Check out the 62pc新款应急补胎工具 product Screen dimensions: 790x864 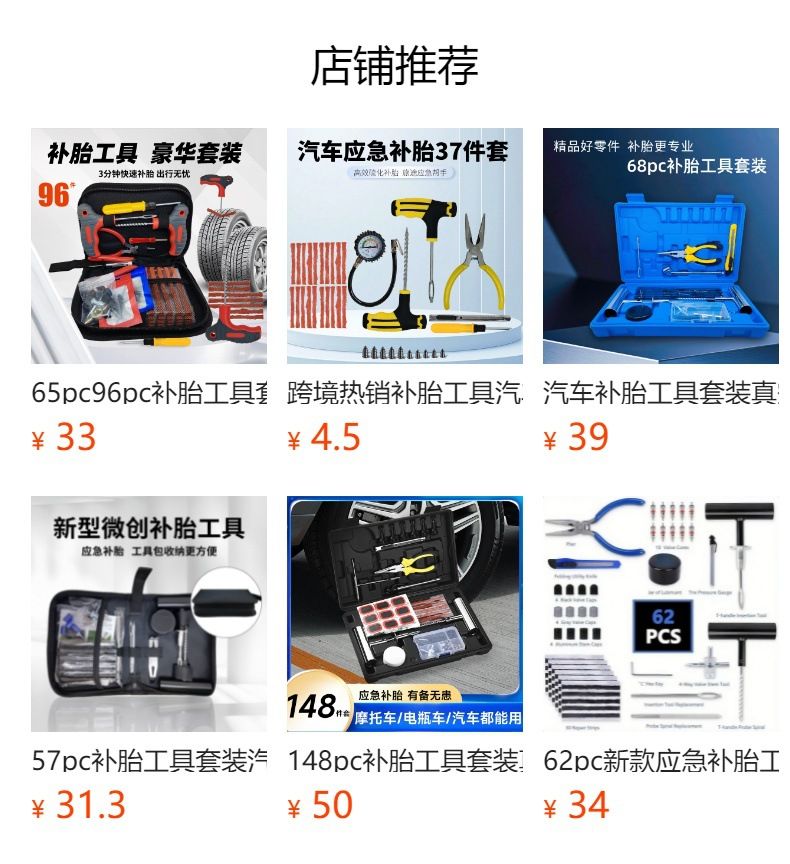tap(660, 614)
